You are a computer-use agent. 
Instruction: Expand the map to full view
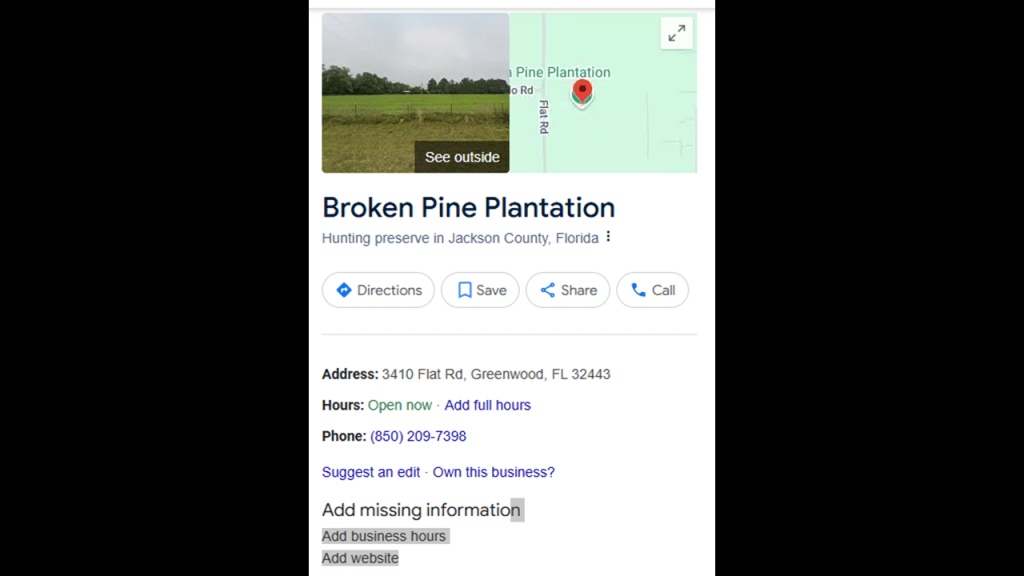coord(677,33)
